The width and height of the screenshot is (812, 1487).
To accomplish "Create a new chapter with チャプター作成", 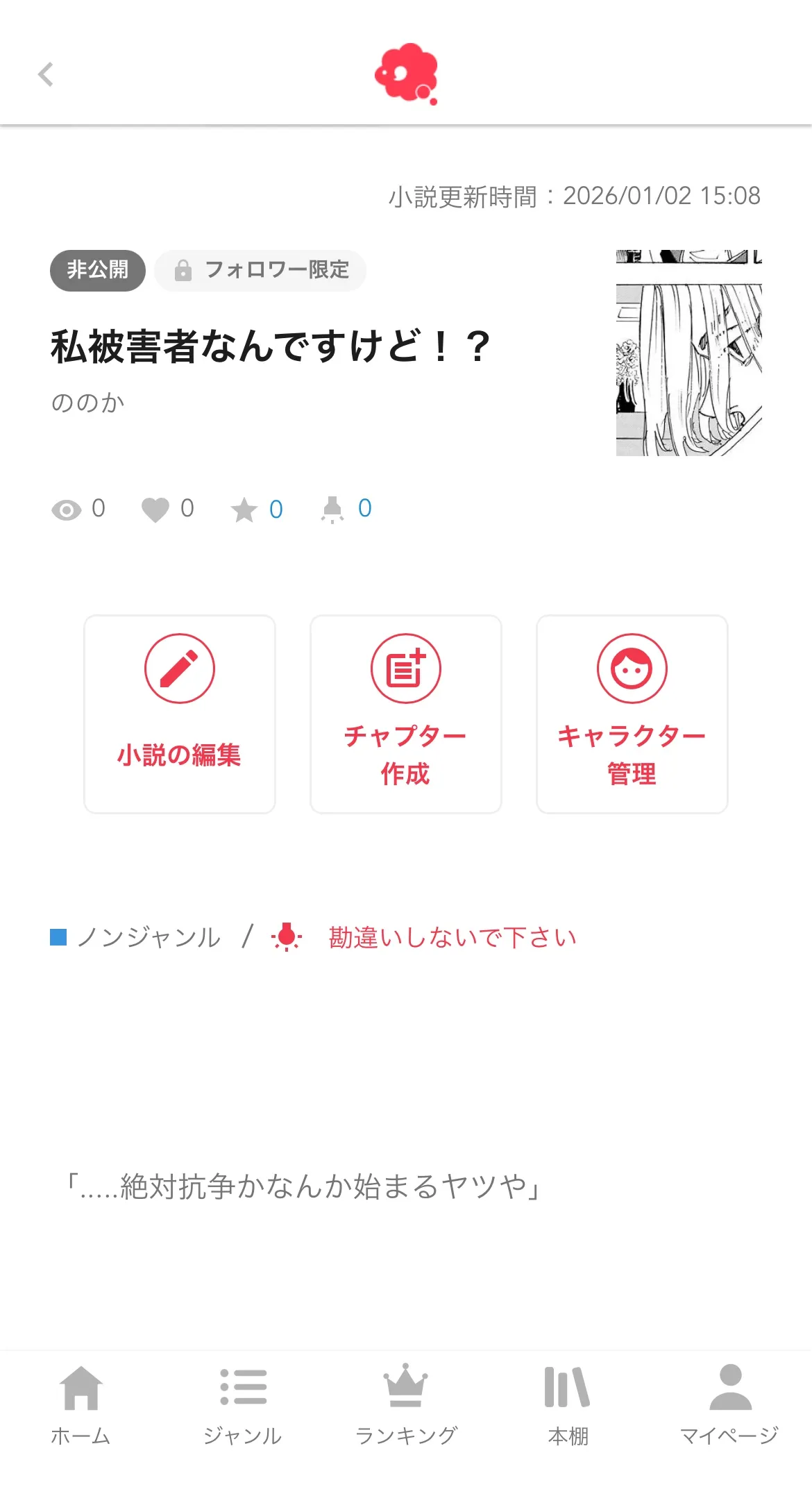I will [406, 714].
